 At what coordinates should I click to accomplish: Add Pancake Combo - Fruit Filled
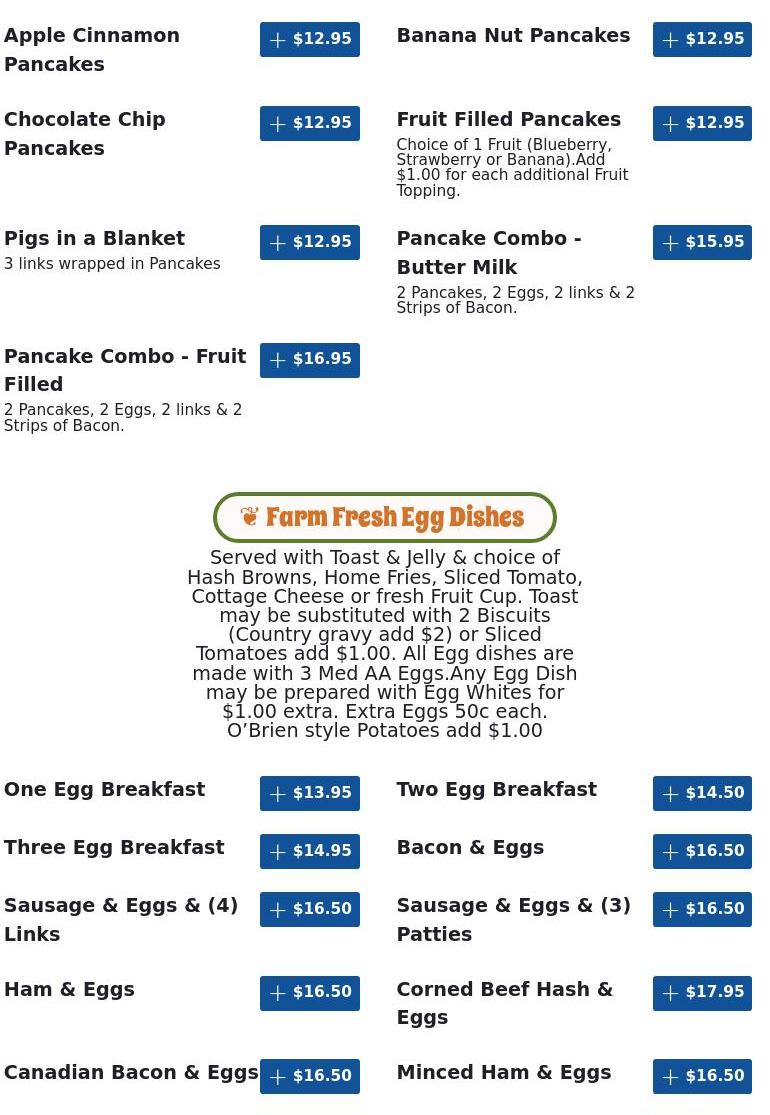click(x=309, y=360)
